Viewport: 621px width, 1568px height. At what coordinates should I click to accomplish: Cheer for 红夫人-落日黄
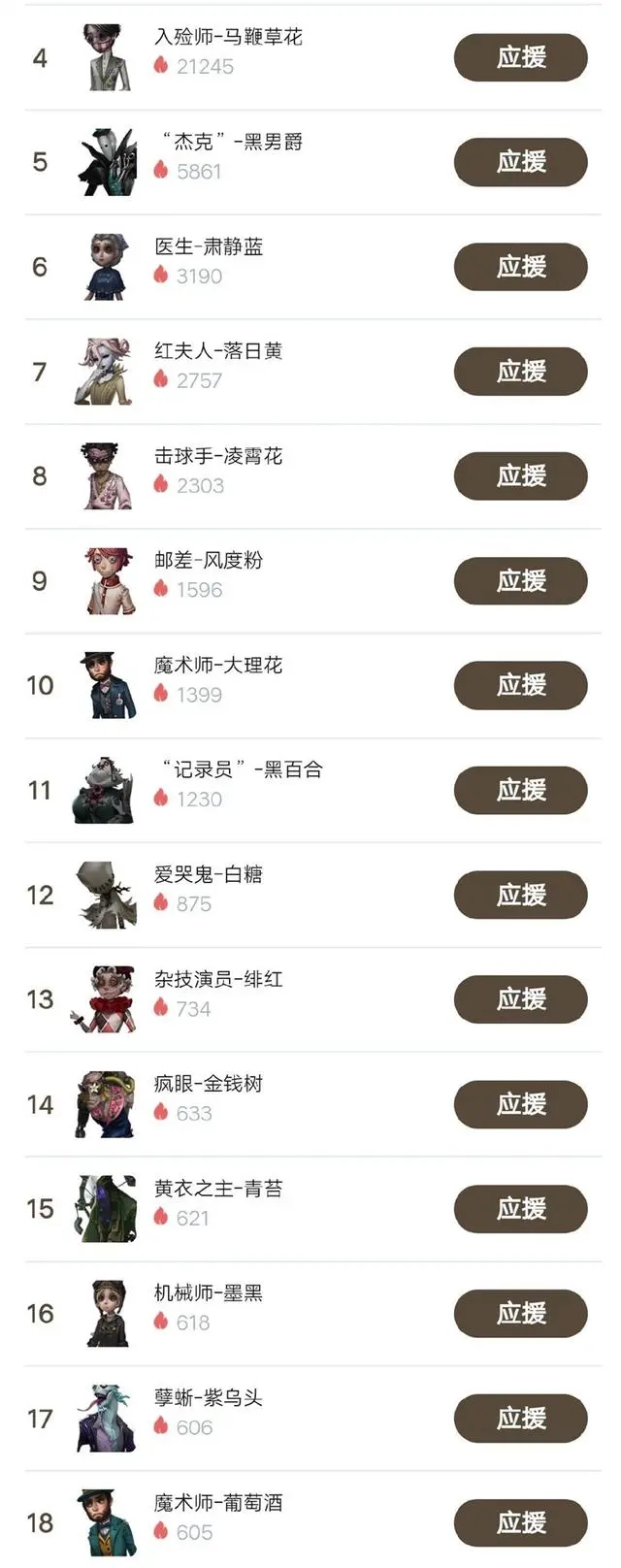tap(520, 372)
